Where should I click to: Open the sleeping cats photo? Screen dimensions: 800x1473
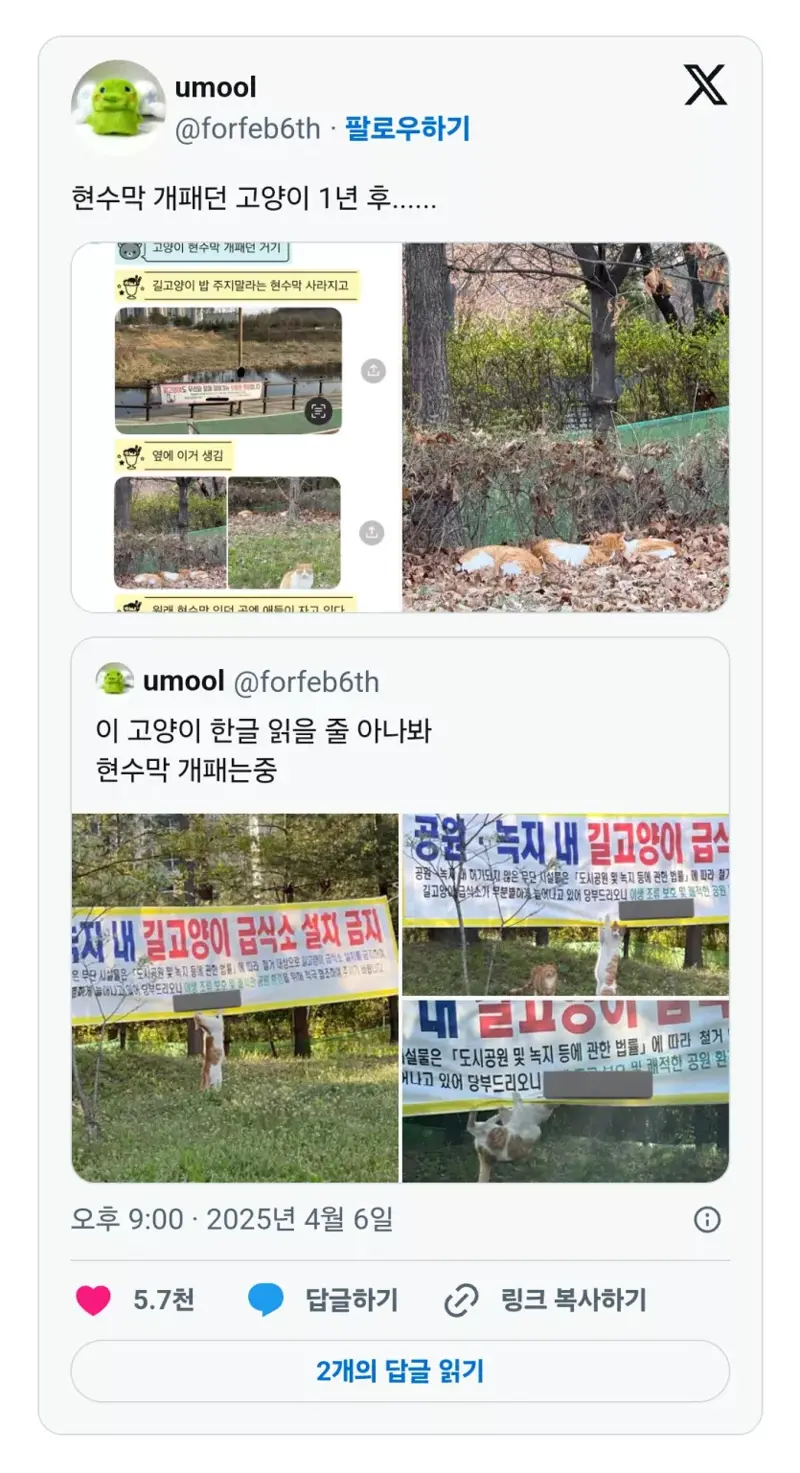point(566,427)
